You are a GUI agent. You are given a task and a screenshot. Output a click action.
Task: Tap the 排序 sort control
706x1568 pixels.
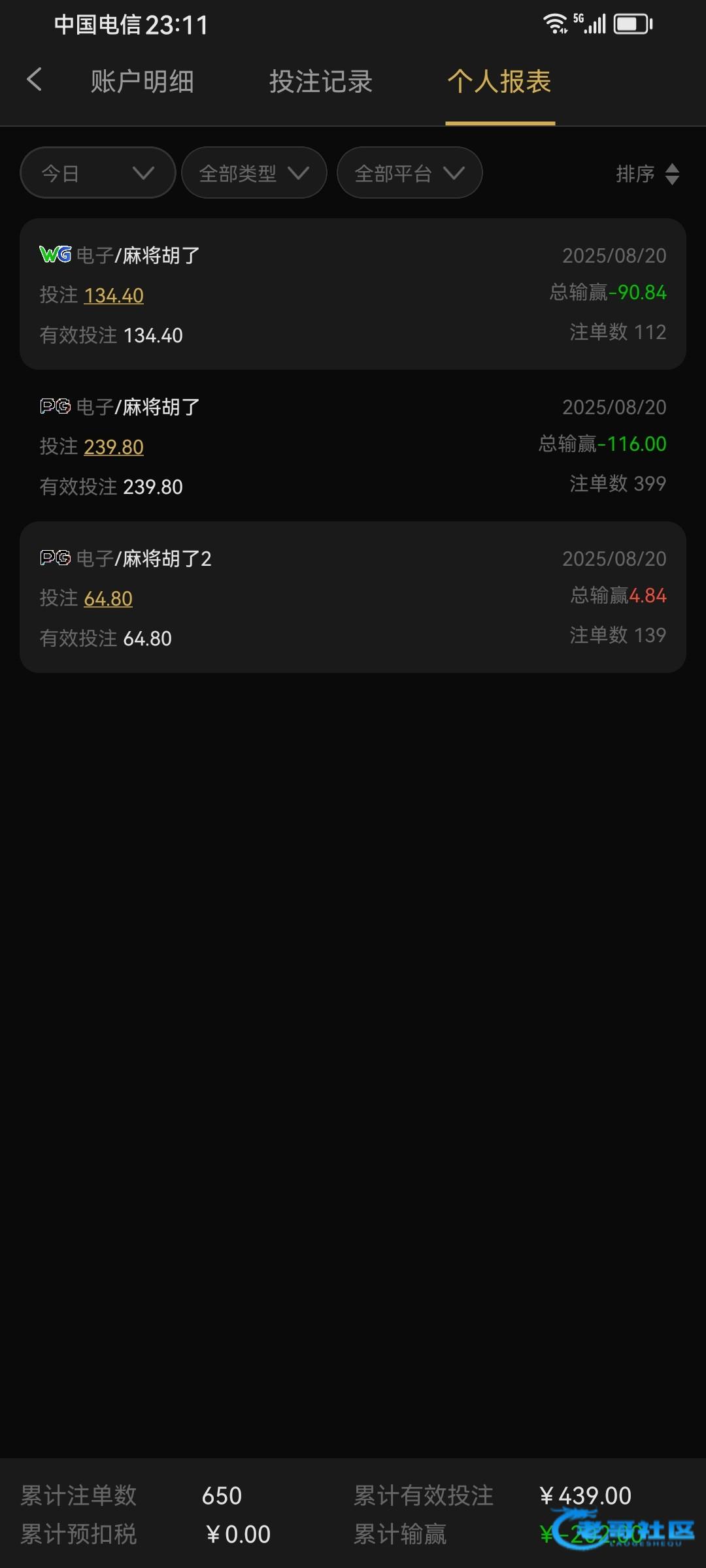[647, 174]
